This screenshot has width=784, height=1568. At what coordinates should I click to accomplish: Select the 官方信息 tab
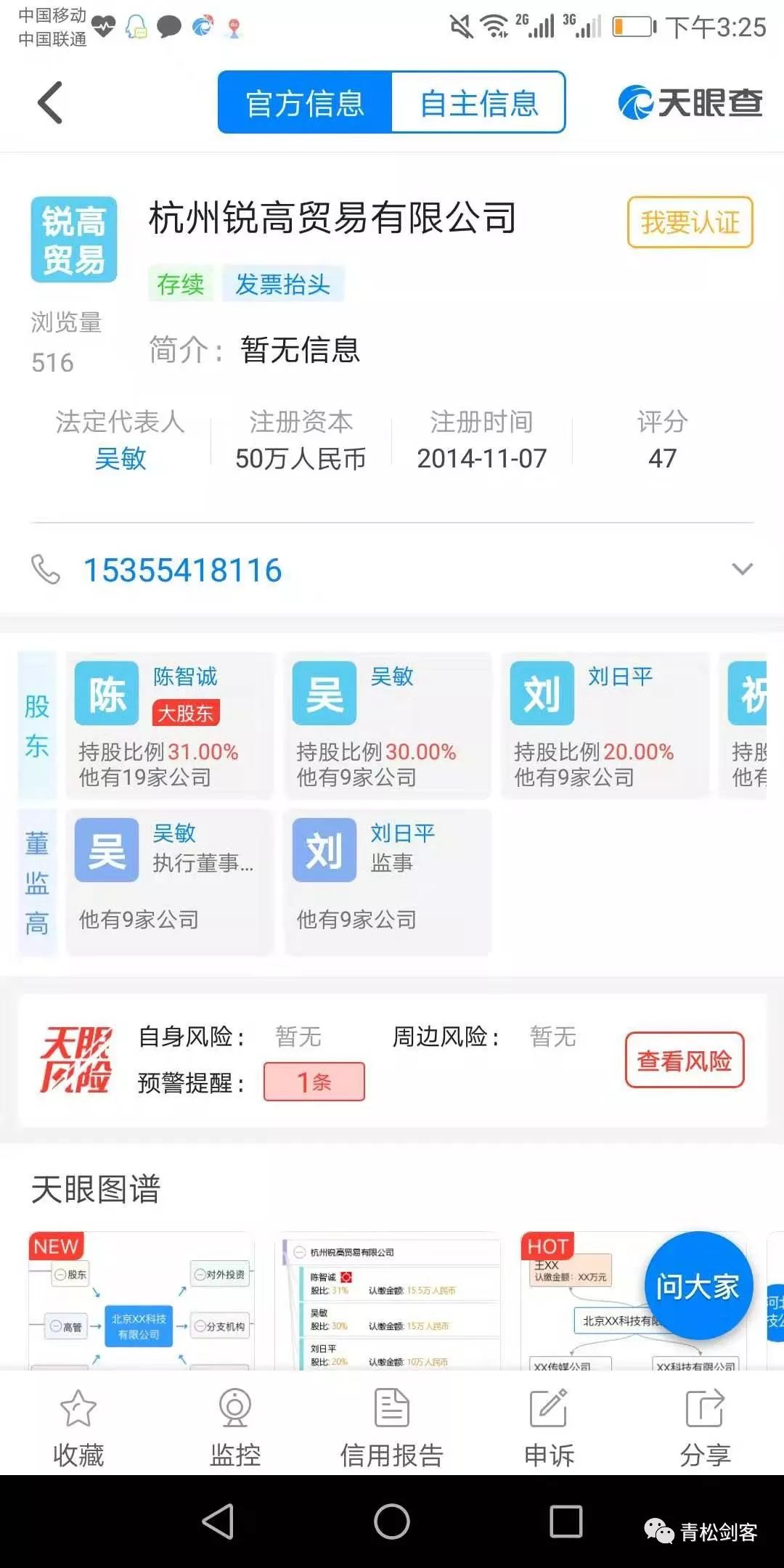[x=305, y=103]
